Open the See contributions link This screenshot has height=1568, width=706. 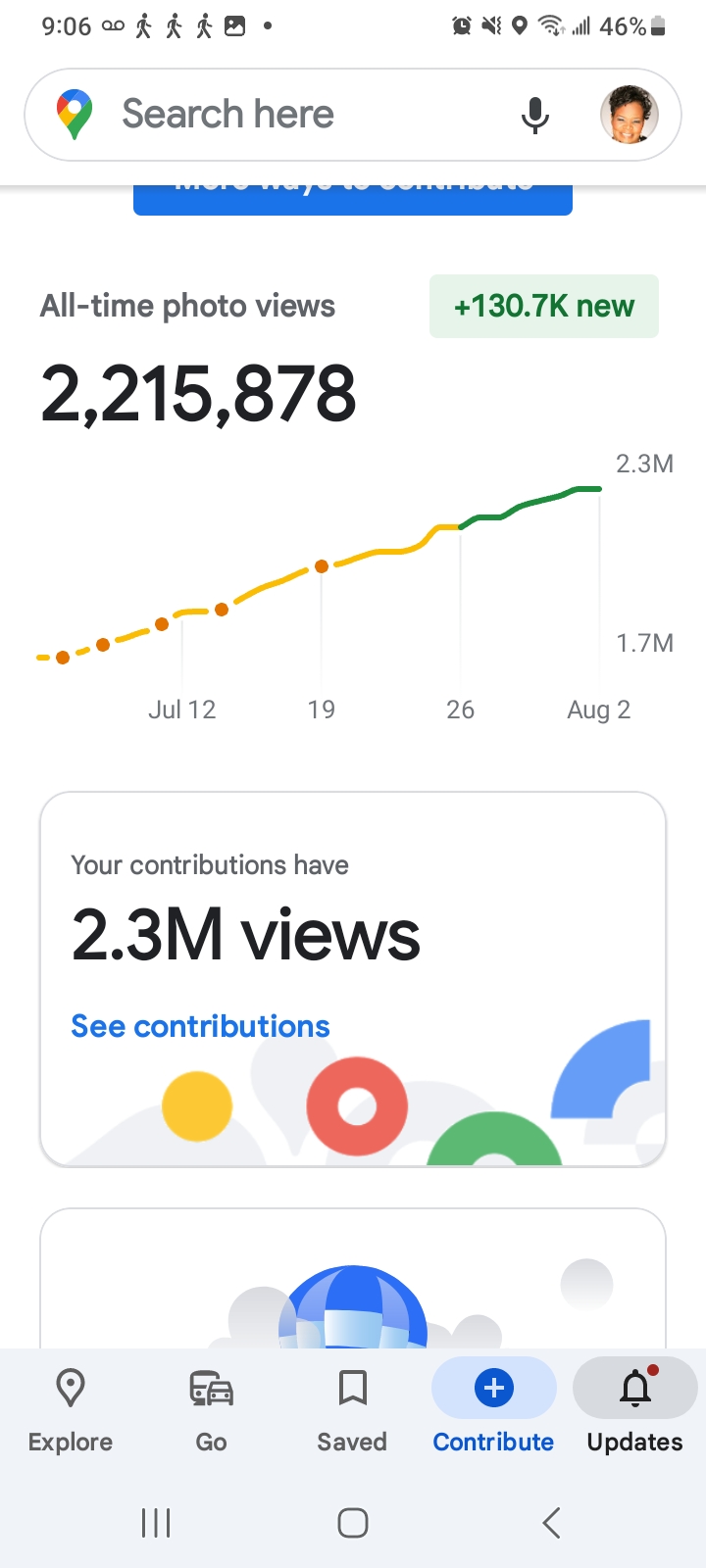pos(200,1026)
